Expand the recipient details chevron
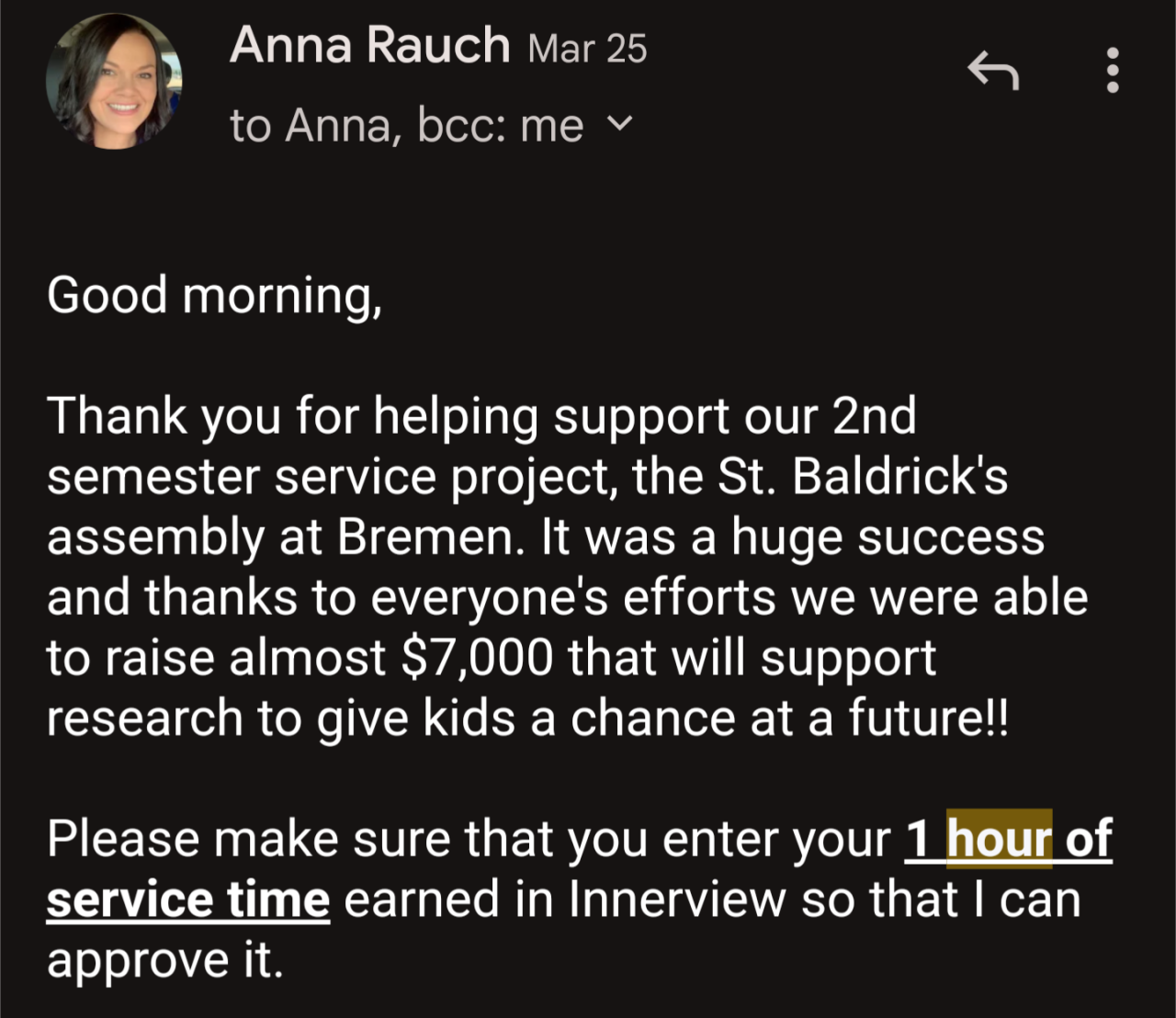Screen dimensions: 1176x1018 click(621, 123)
